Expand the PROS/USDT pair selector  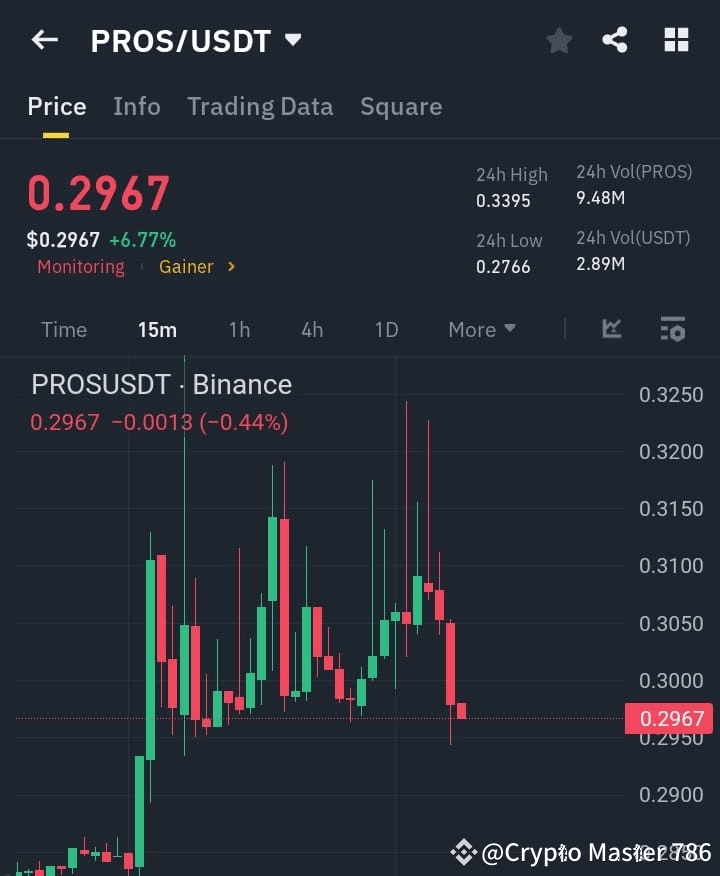(291, 40)
